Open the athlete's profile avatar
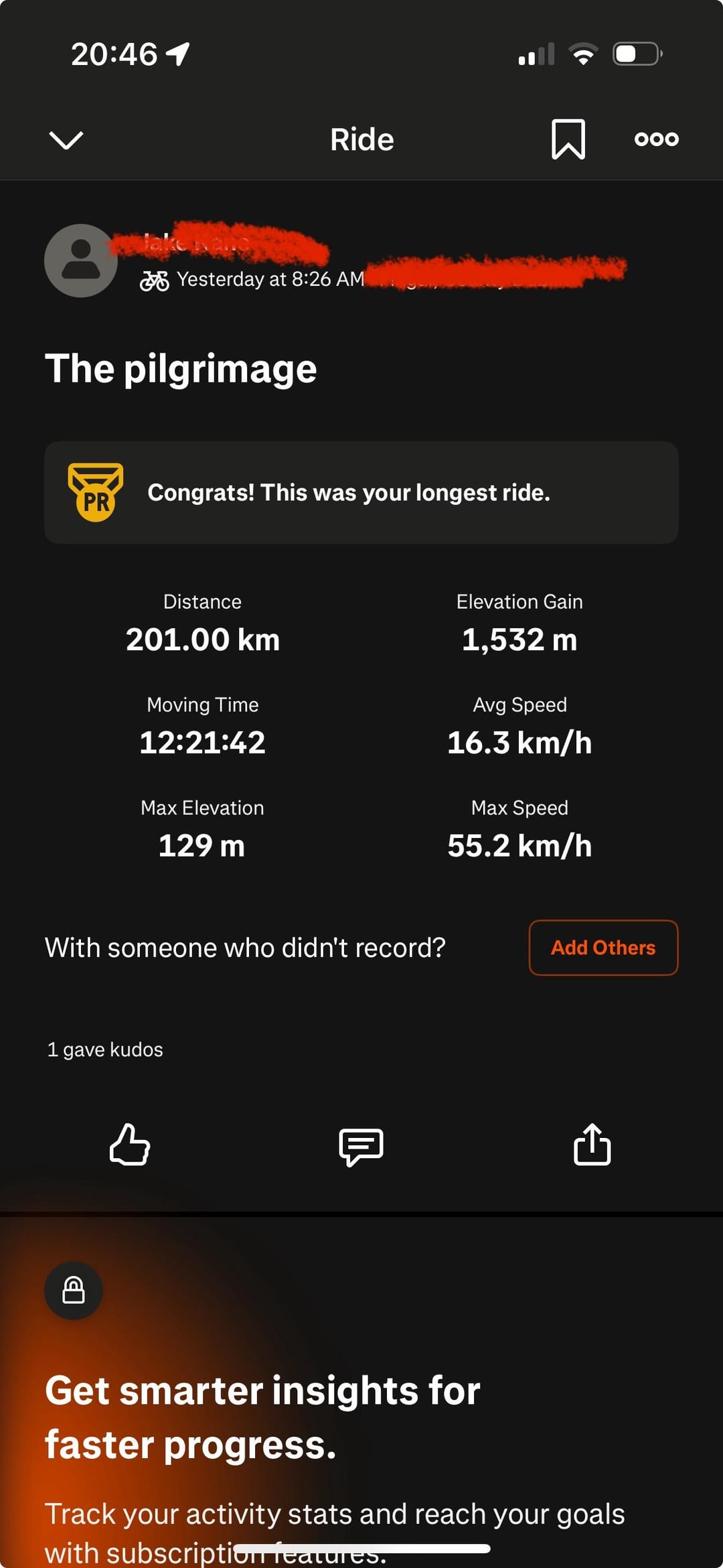 (81, 261)
